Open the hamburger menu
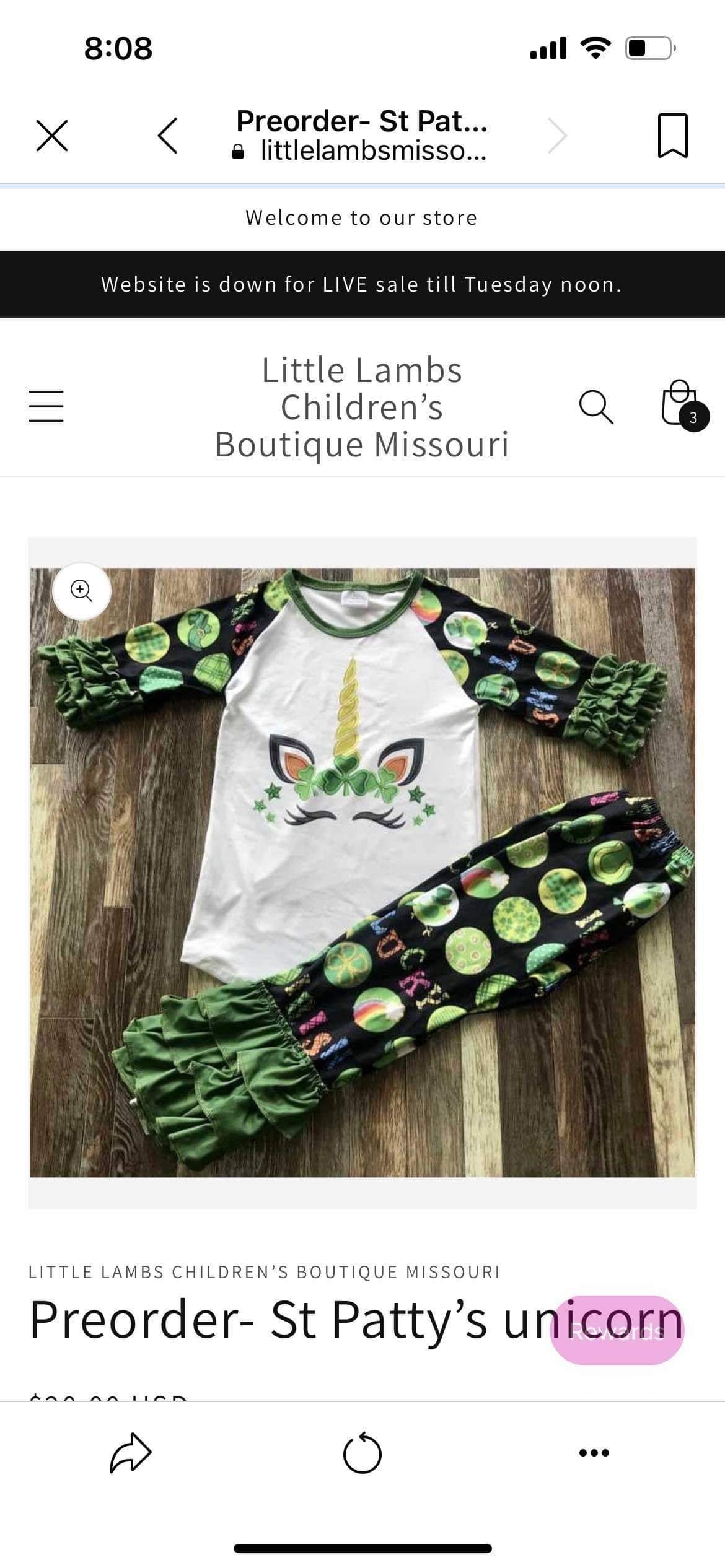The height and width of the screenshot is (1568, 725). [46, 406]
